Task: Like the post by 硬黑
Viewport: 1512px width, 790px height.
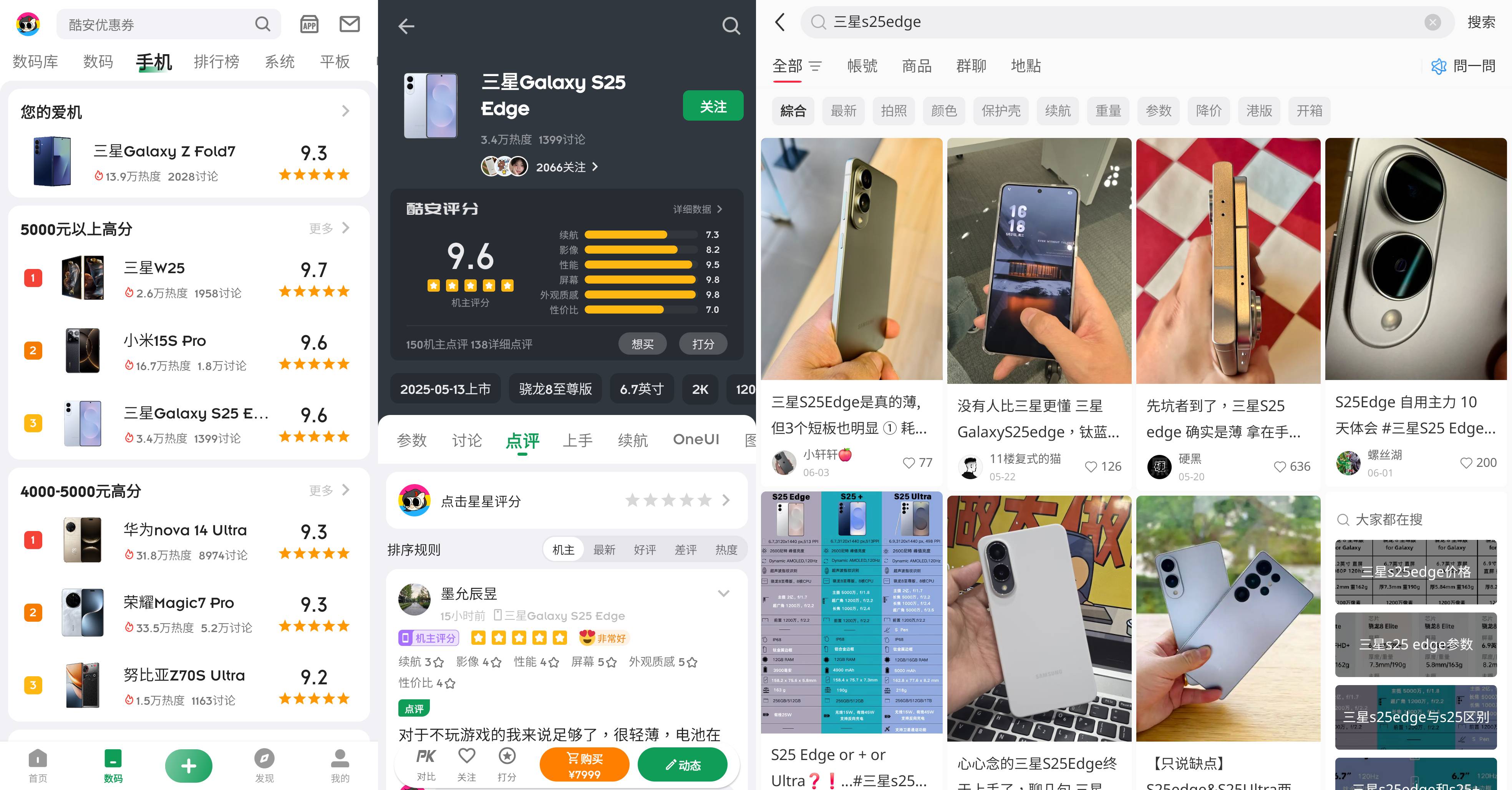Action: [x=1280, y=466]
